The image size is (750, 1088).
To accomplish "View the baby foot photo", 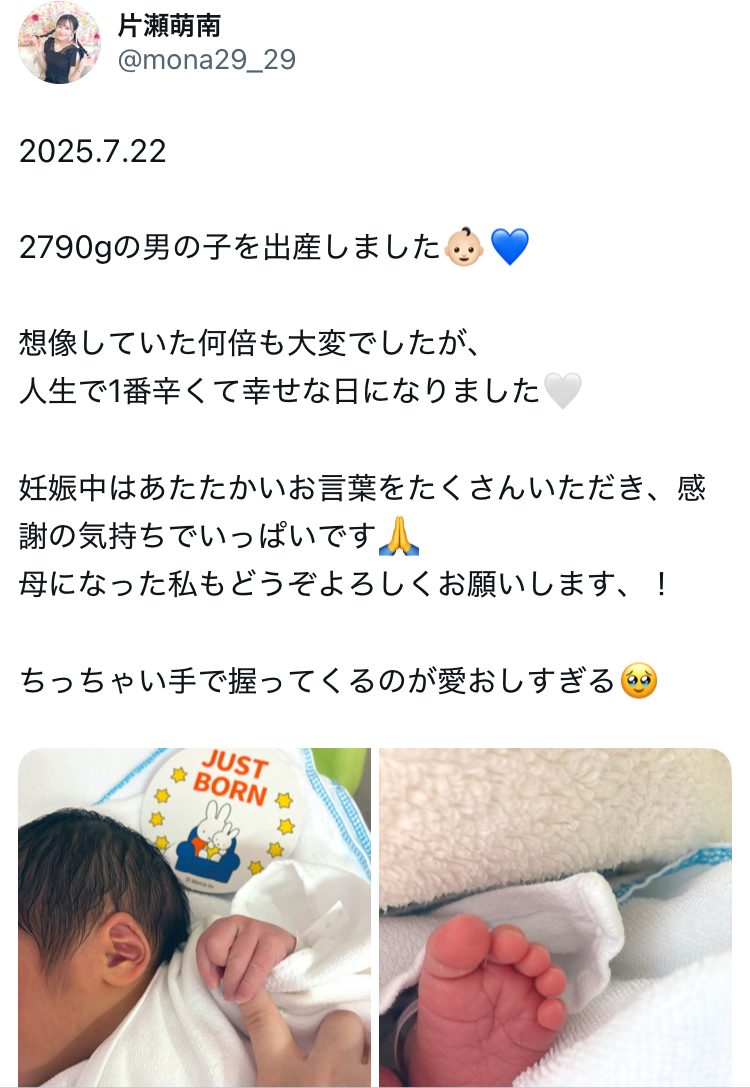I will tap(555, 915).
